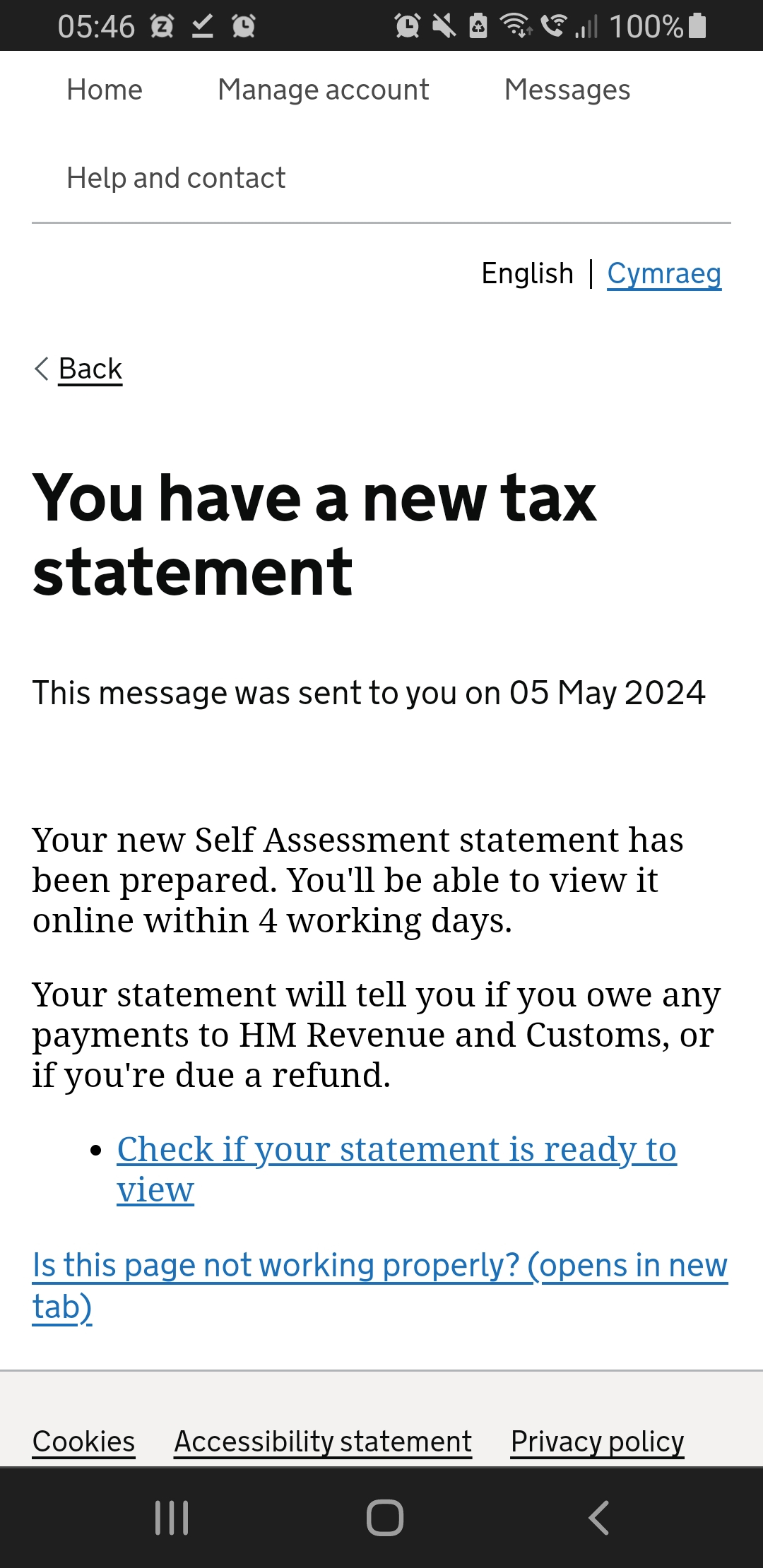Viewport: 763px width, 1568px height.
Task: Open the Cookies footer link
Action: click(83, 1442)
